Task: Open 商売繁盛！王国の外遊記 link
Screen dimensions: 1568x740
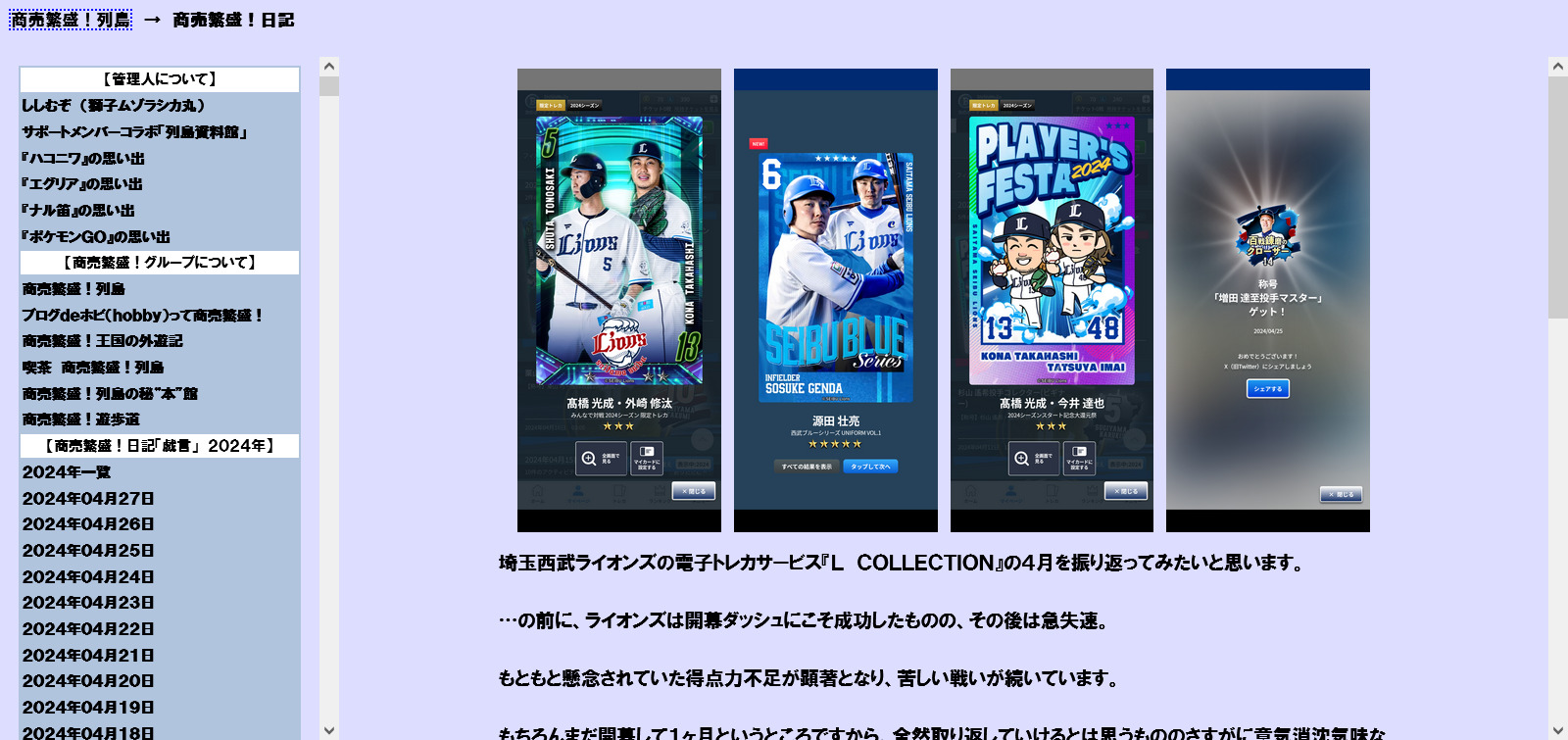Action: tap(103, 341)
